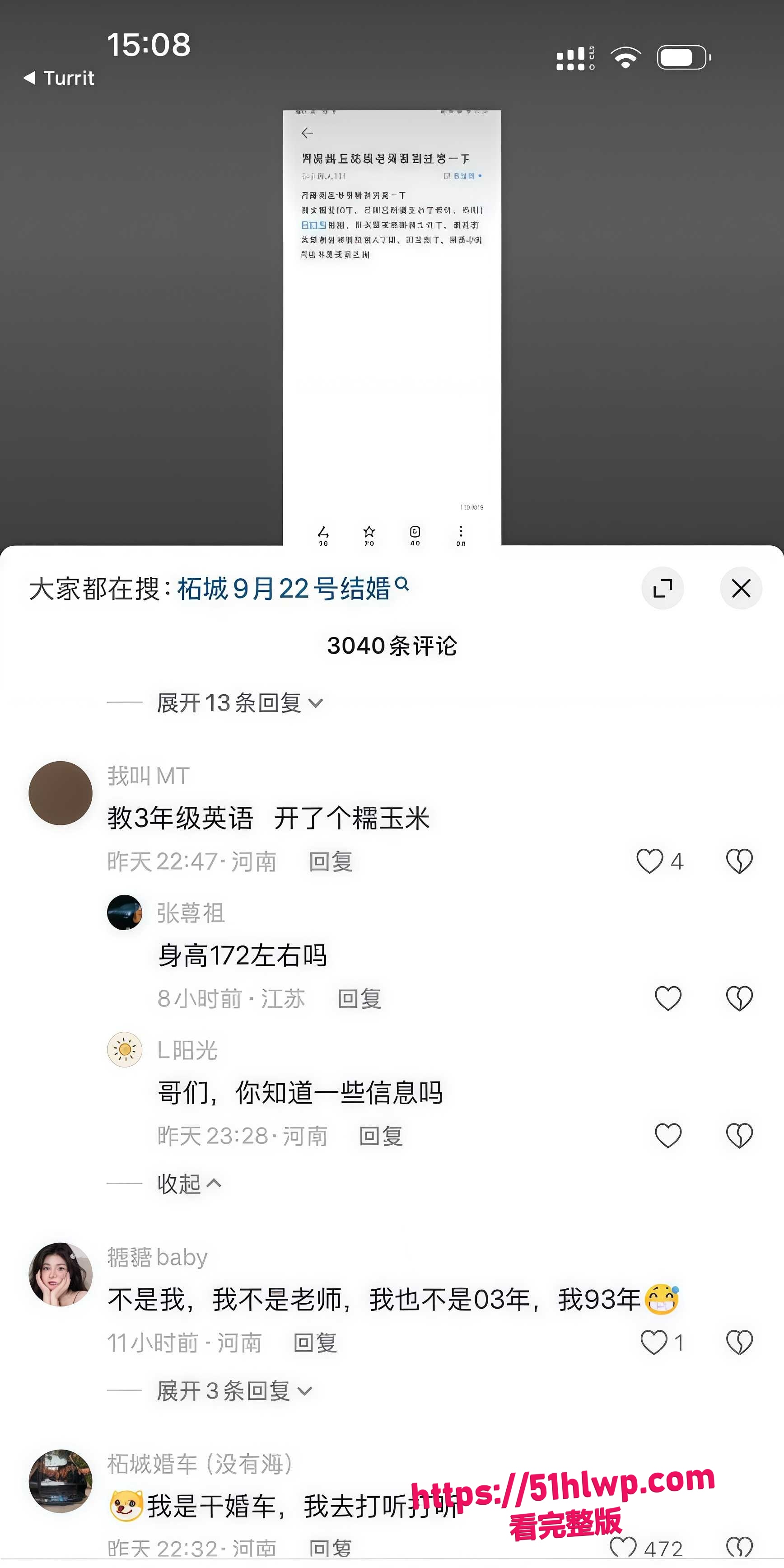784x1568 pixels.
Task: Dislike 我叫MT's comment
Action: tap(740, 861)
